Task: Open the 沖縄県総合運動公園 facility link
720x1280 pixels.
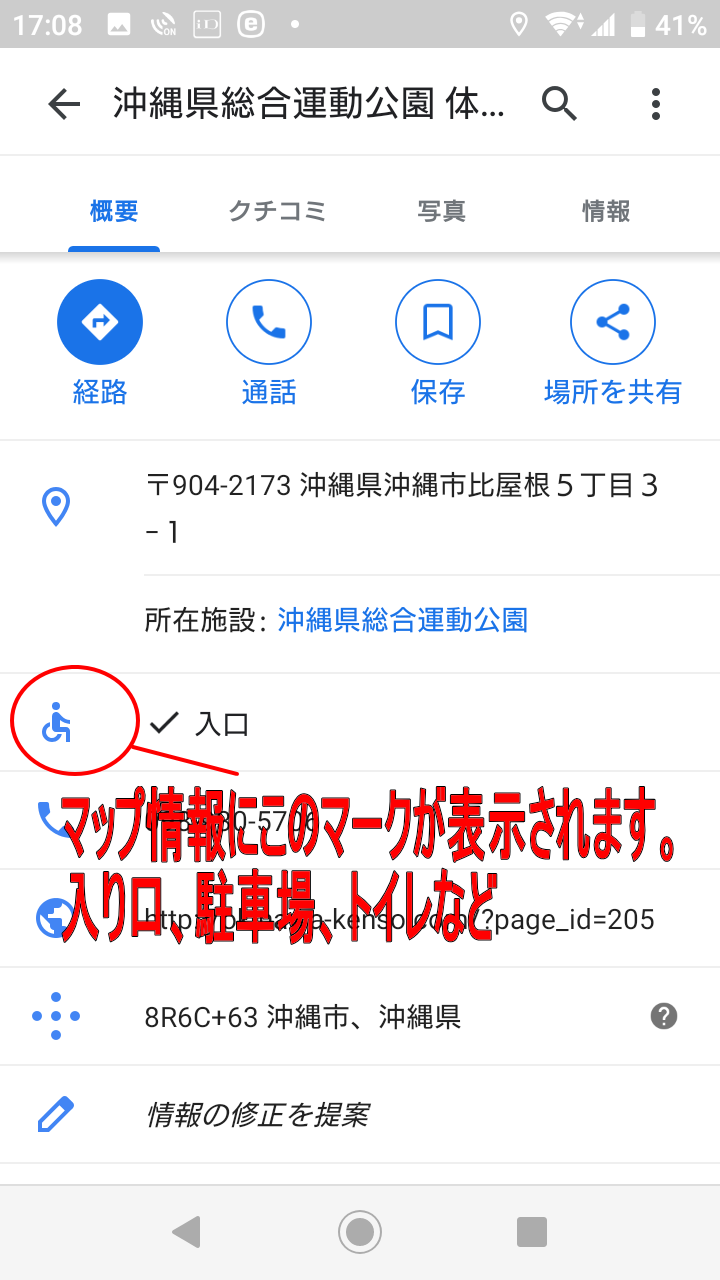Action: click(x=402, y=620)
